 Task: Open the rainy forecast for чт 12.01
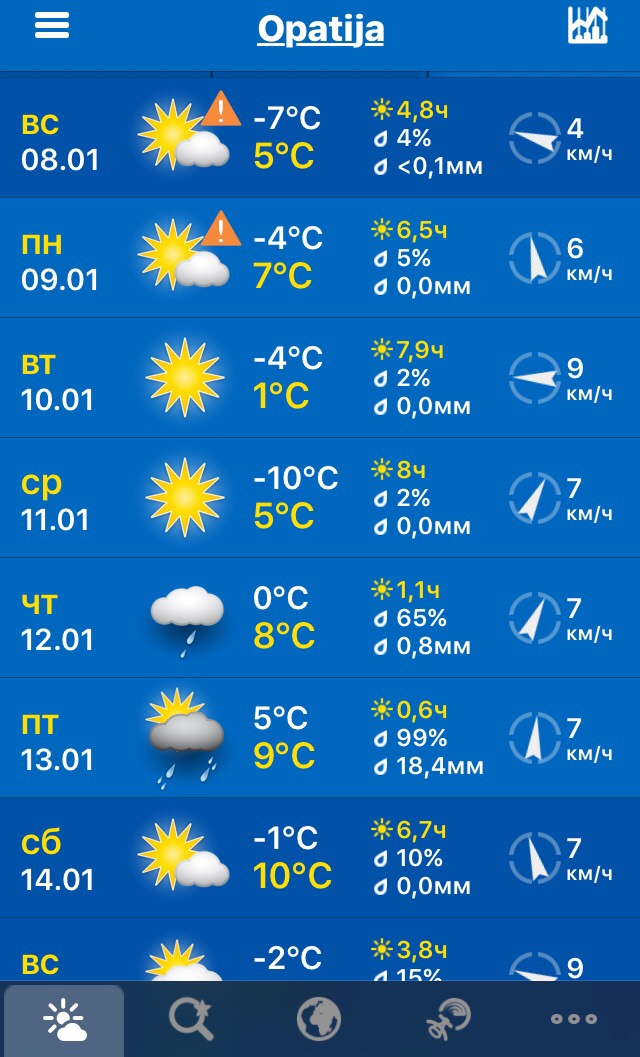pos(320,618)
